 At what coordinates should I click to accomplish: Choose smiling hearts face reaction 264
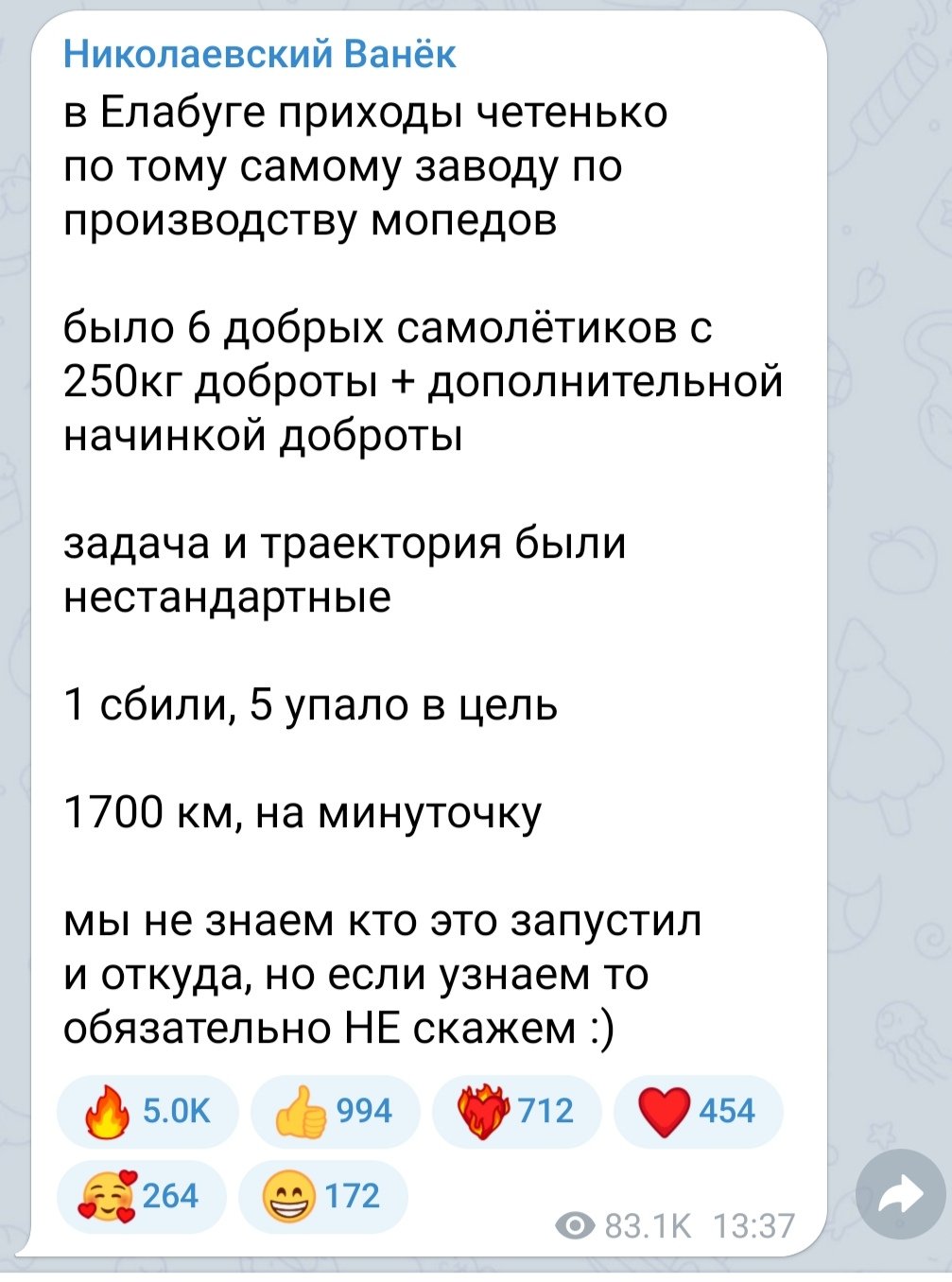tap(141, 1197)
